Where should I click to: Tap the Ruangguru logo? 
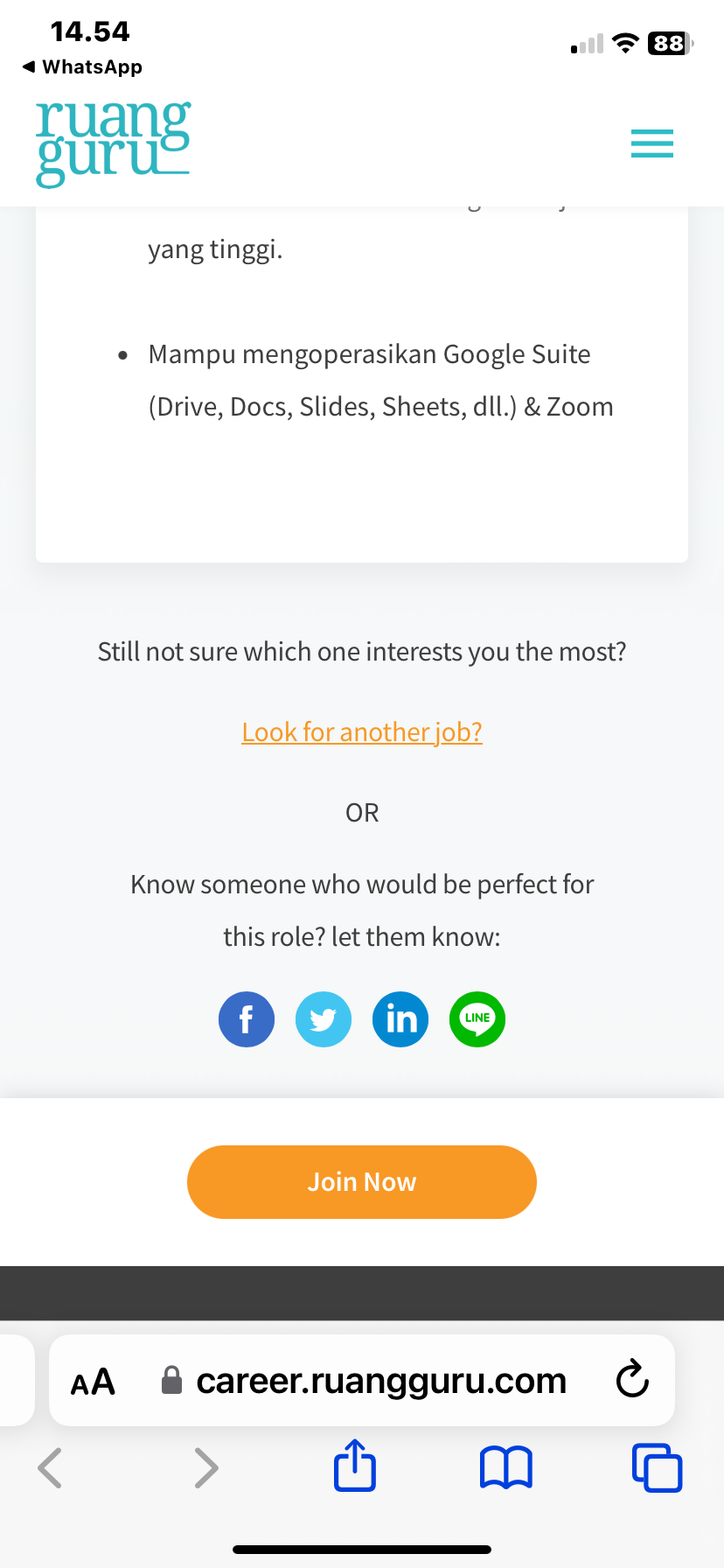[113, 143]
